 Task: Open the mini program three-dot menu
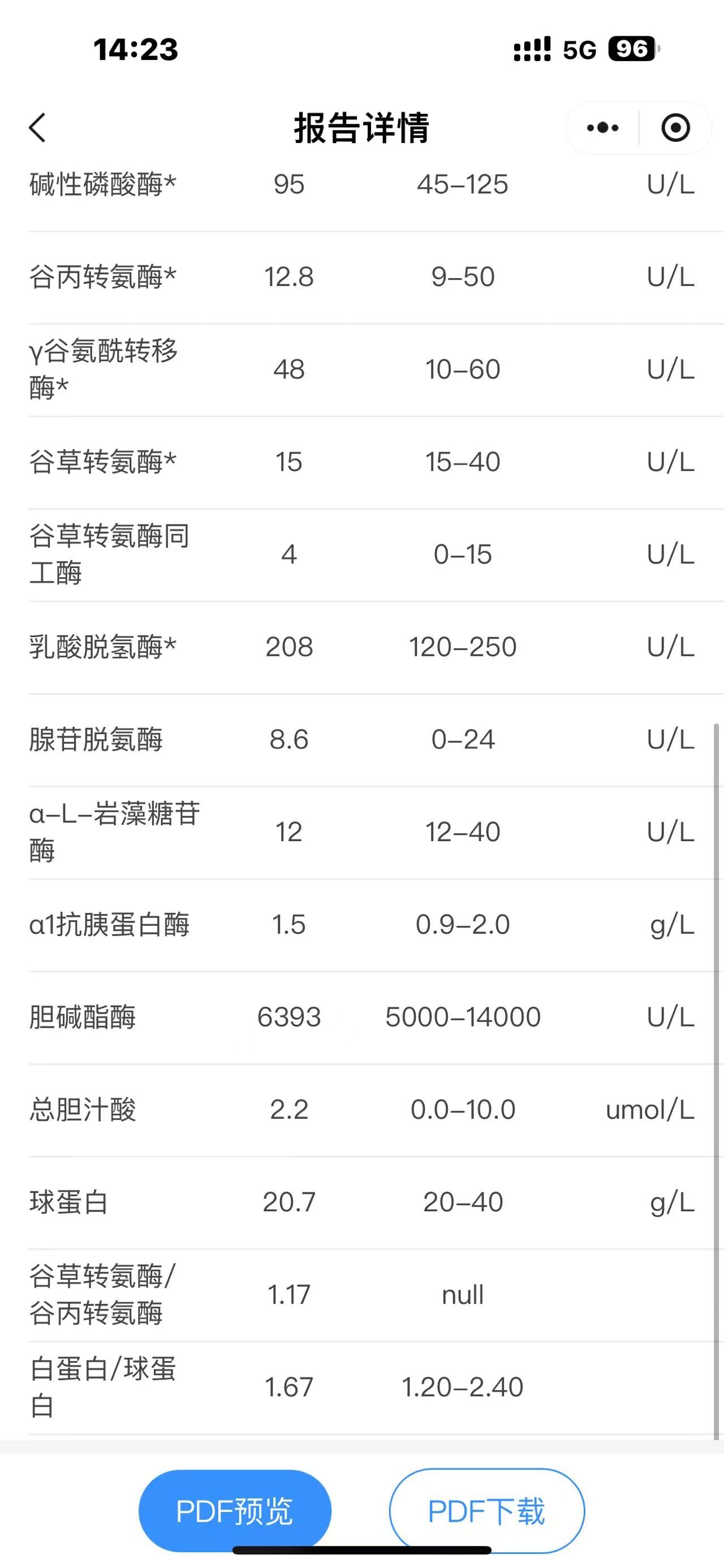click(602, 128)
